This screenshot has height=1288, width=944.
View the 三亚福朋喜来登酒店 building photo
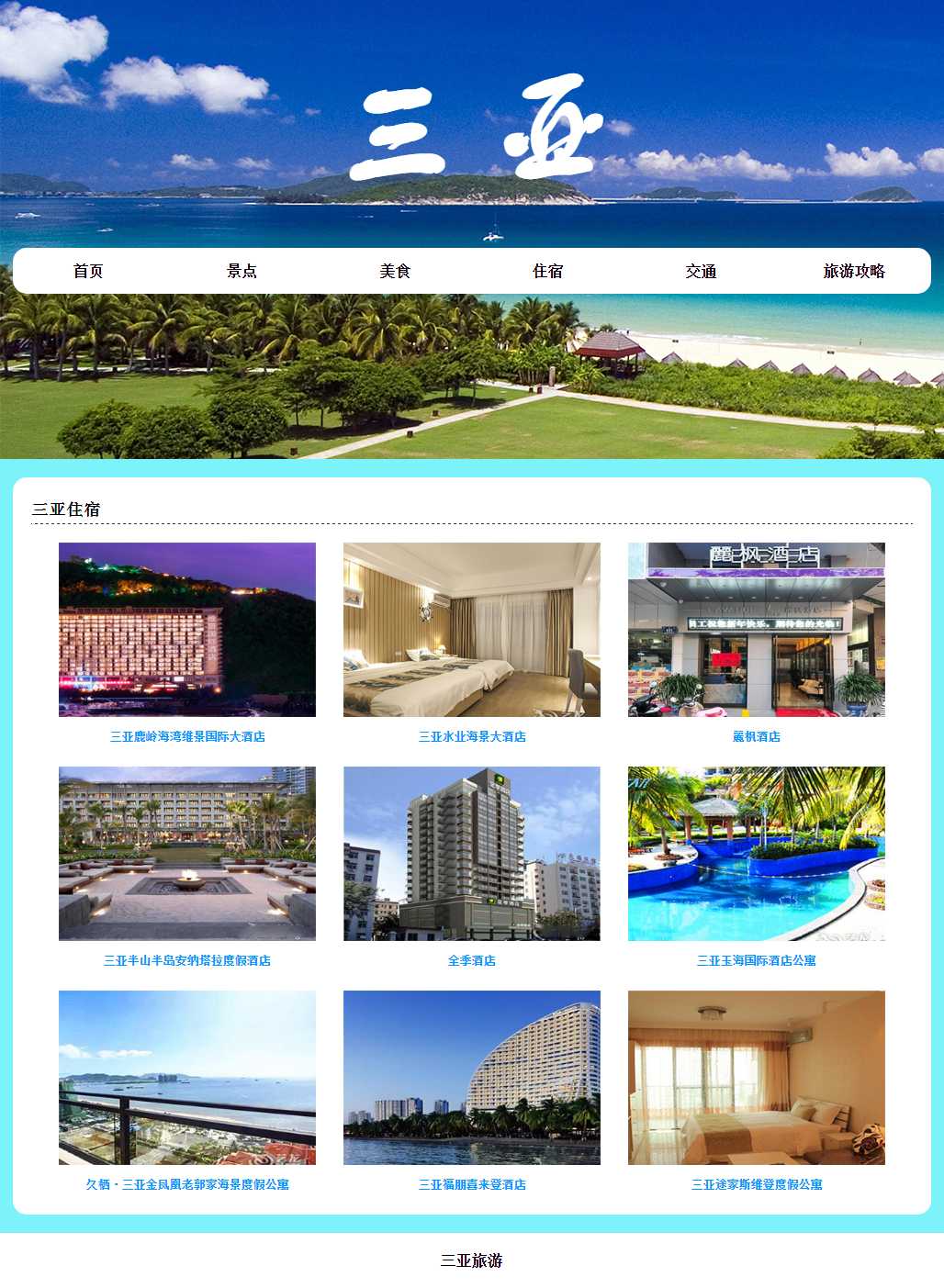click(472, 1078)
